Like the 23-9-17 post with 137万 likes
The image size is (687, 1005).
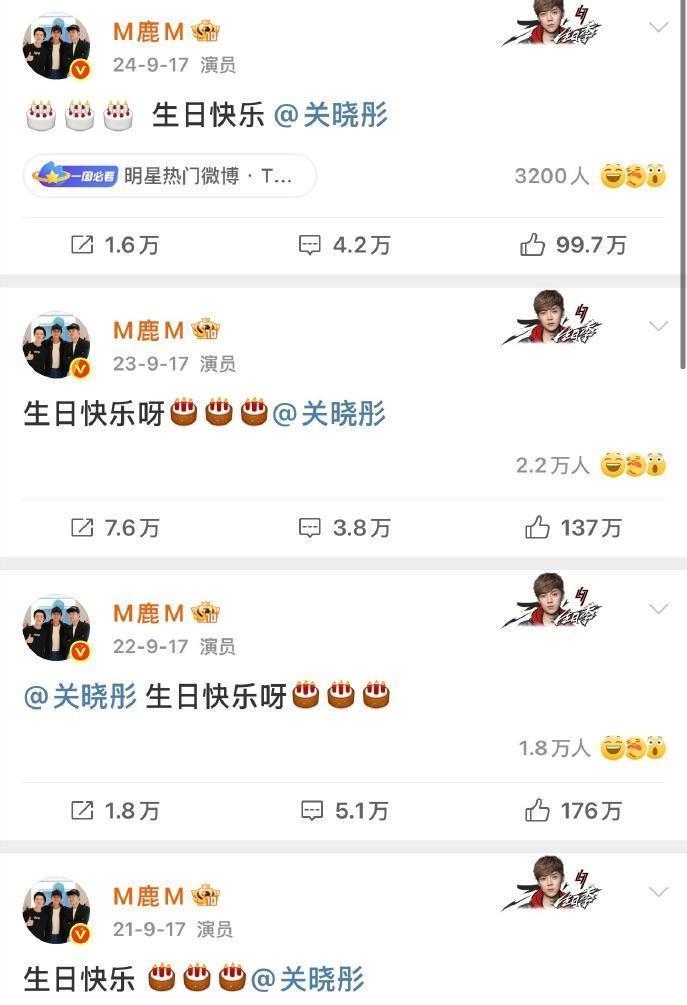[x=573, y=528]
